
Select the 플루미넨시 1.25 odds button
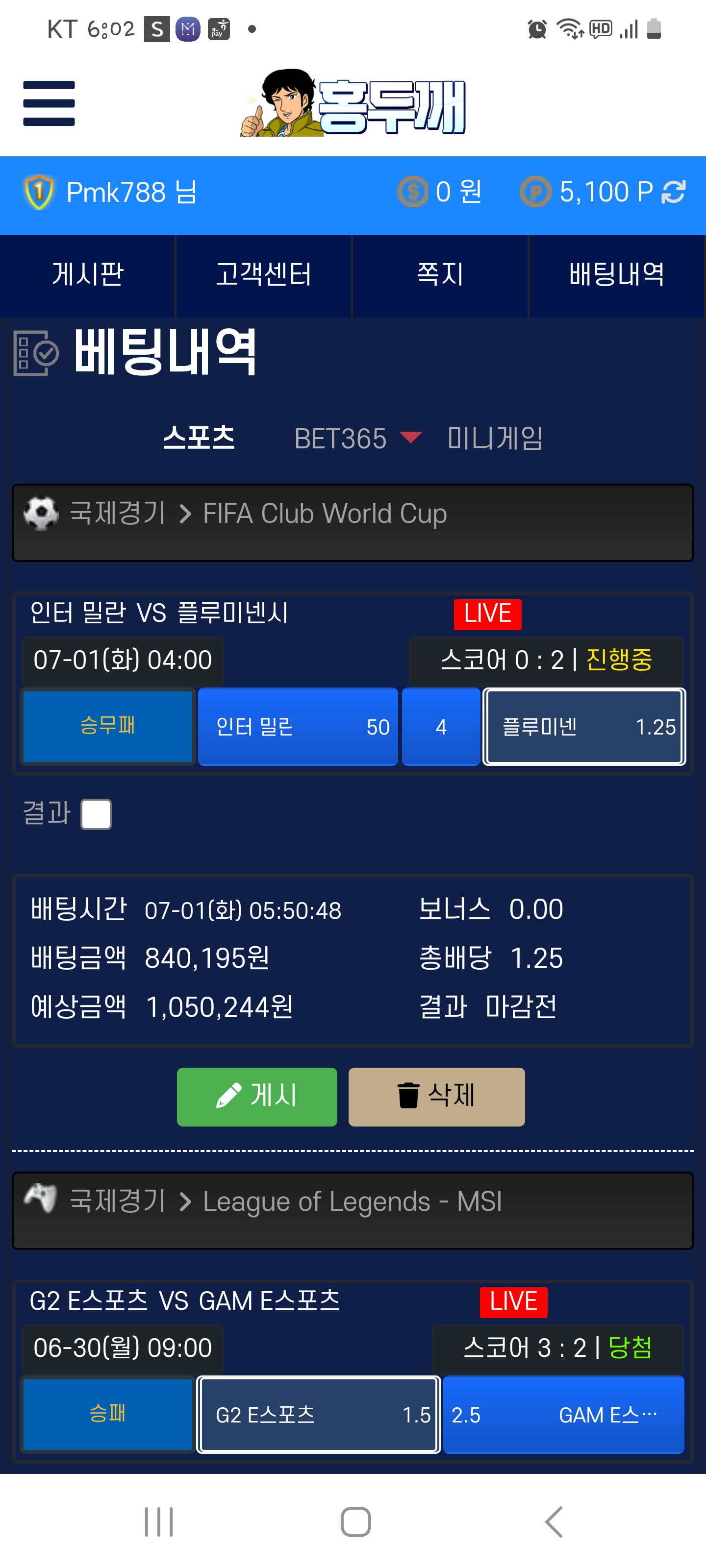[x=584, y=727]
